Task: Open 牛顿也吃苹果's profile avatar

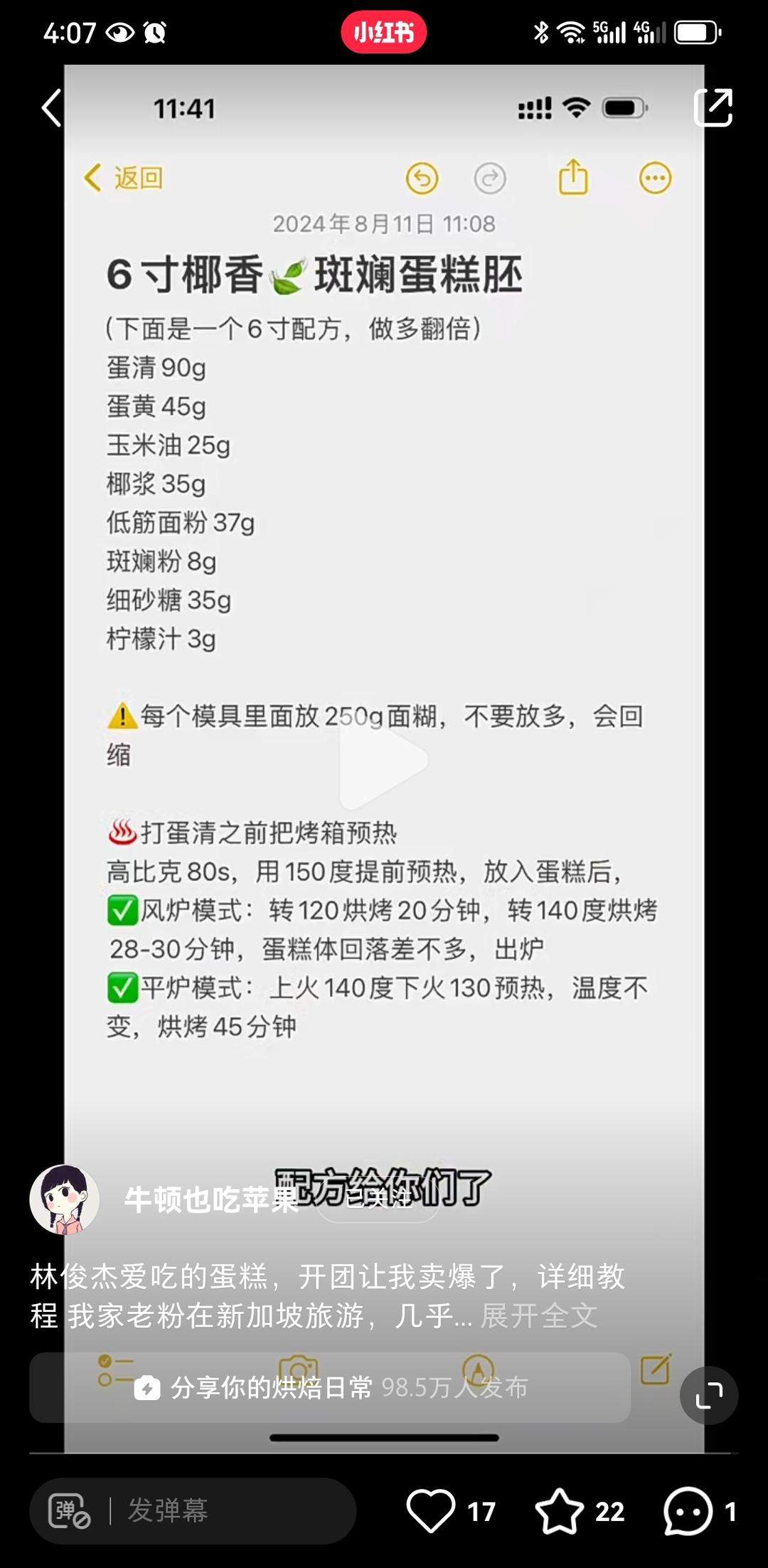Action: (x=65, y=1199)
